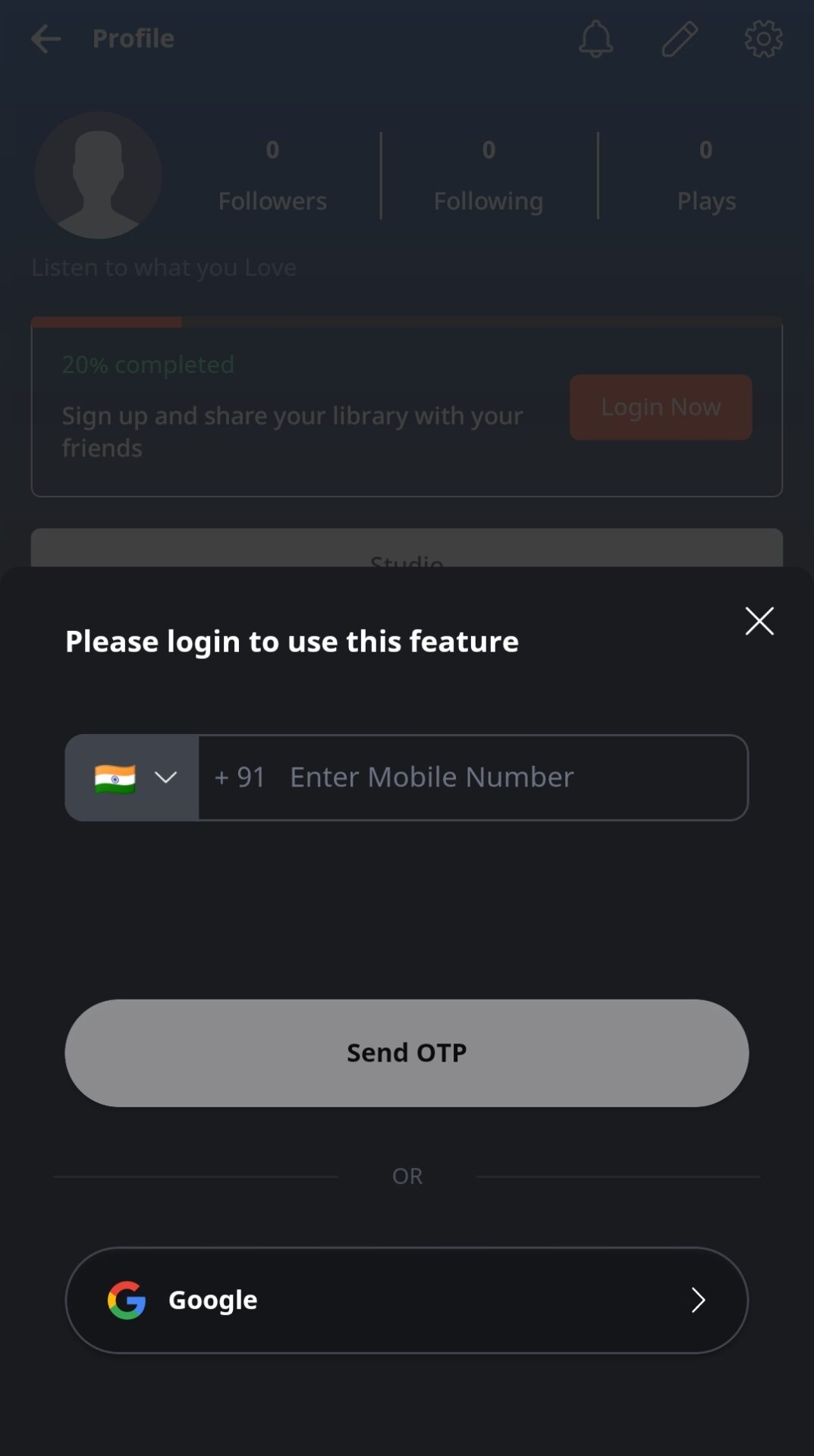This screenshot has height=1456, width=814.
Task: Open the notifications bell
Action: point(596,39)
